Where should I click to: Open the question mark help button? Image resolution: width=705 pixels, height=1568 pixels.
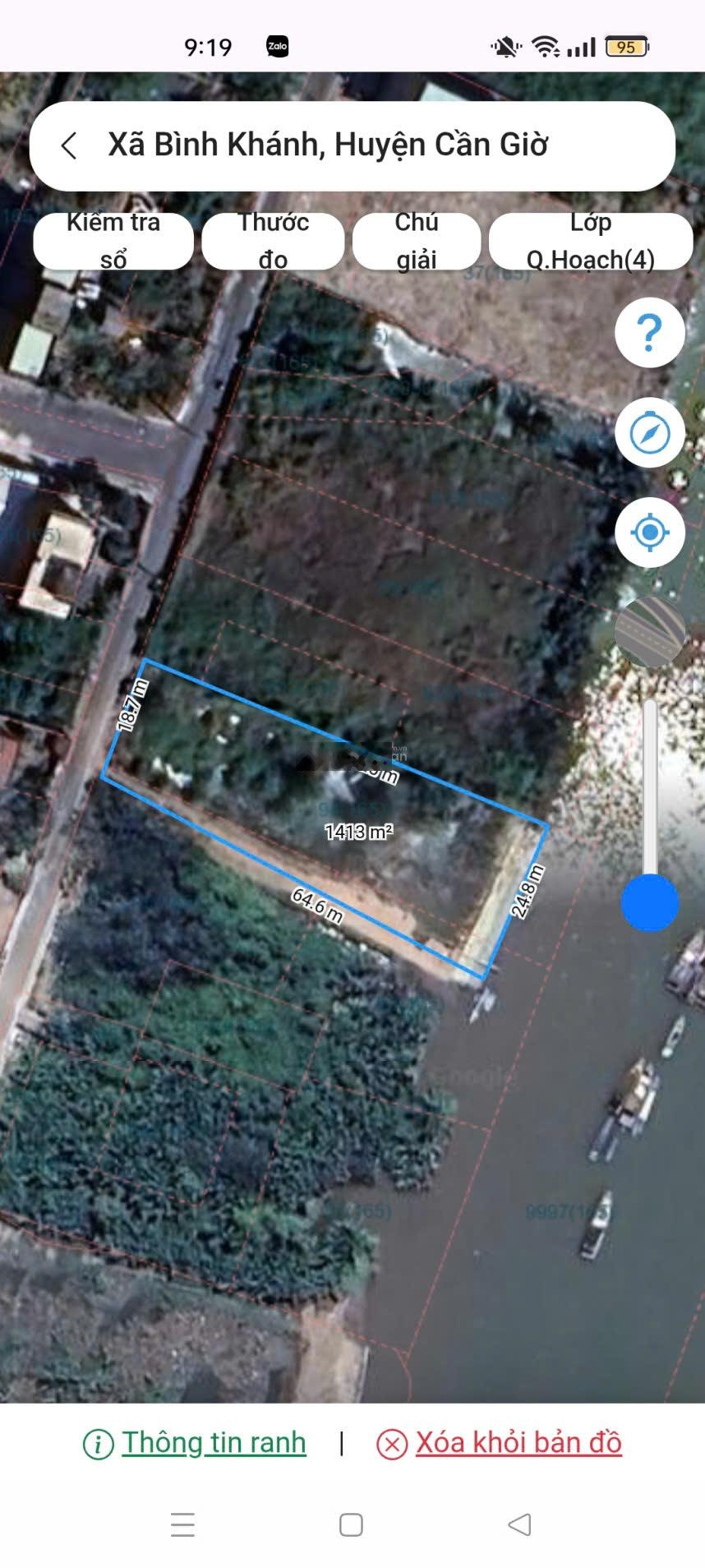click(x=649, y=332)
